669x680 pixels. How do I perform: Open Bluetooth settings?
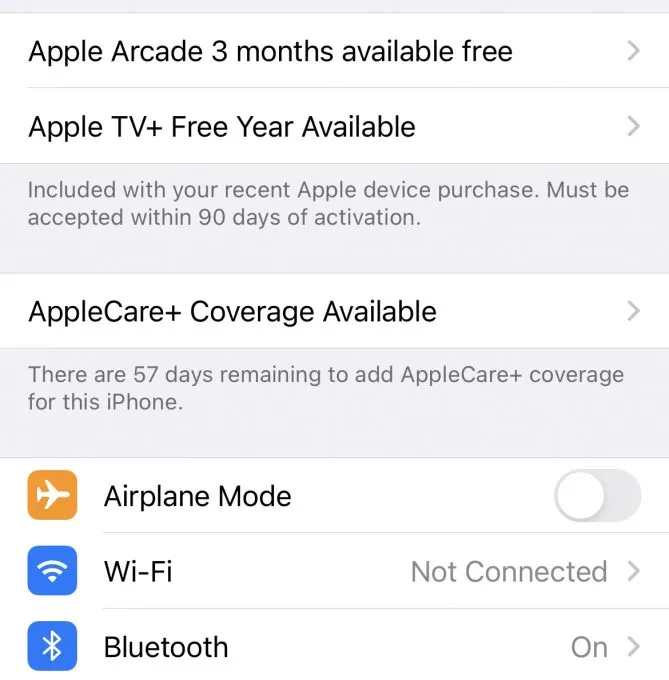(334, 647)
